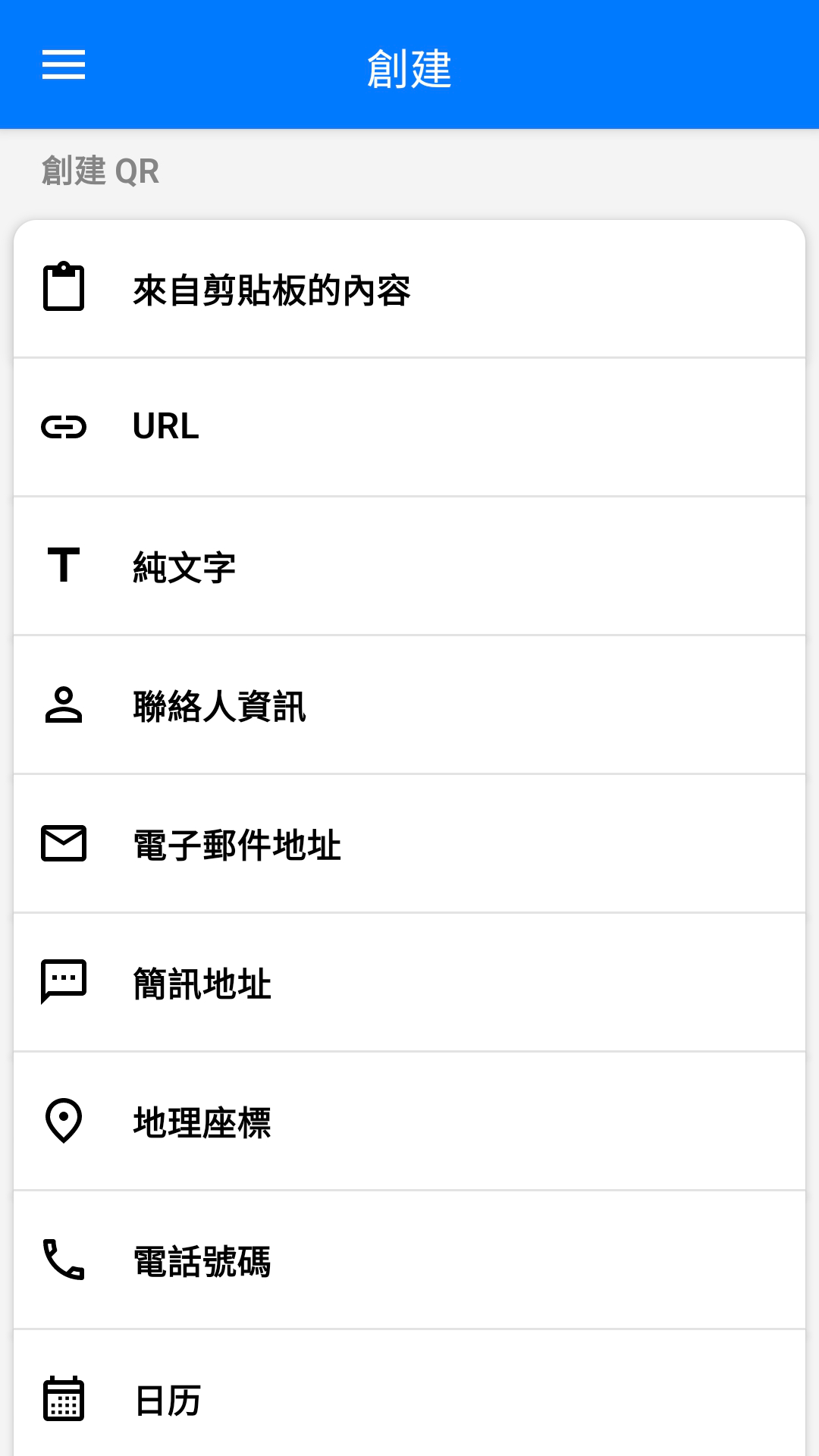
Task: Select 電子郵件地址 email address
Action: click(x=409, y=843)
